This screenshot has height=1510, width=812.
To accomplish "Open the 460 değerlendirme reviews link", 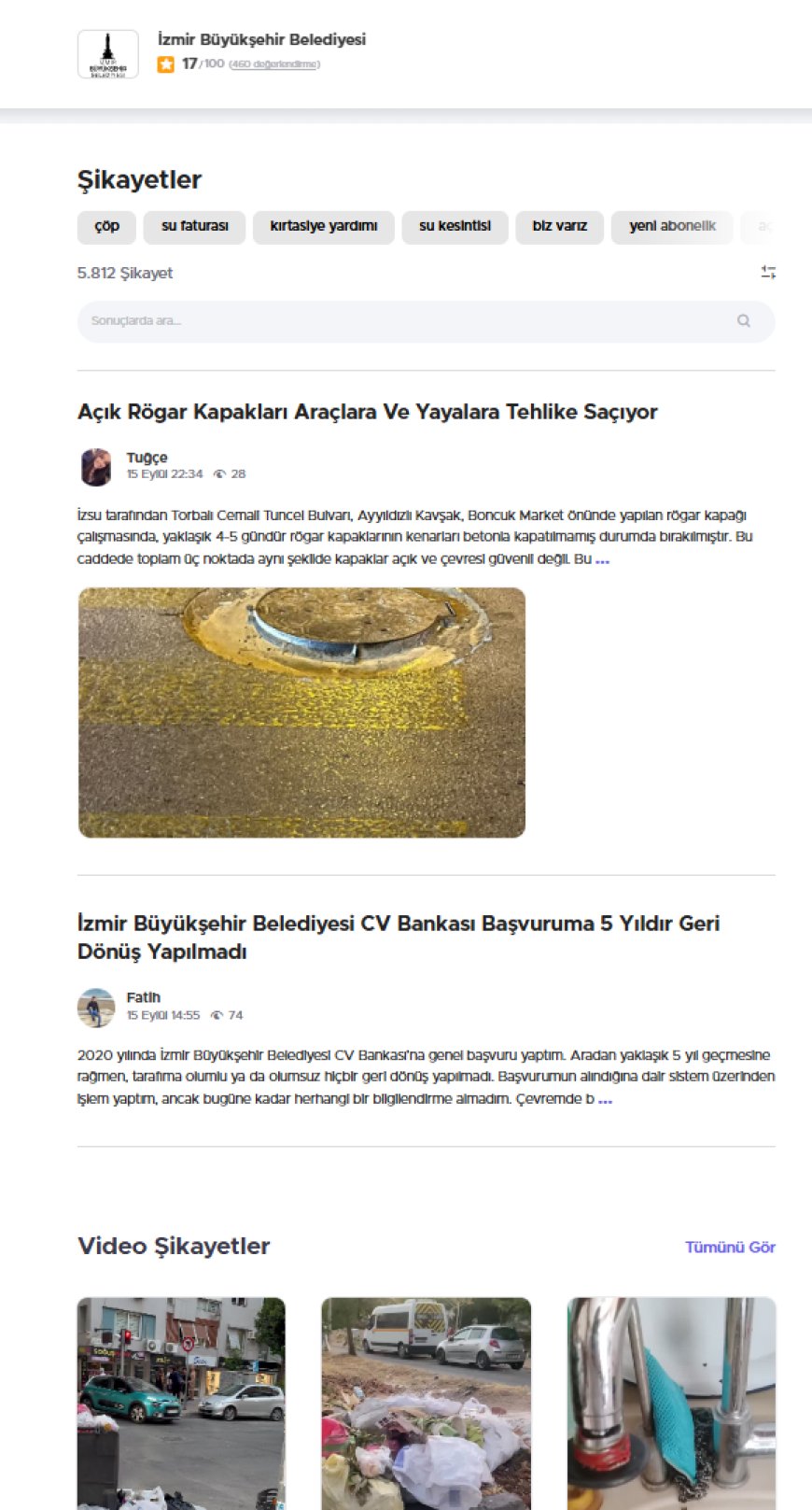I will coord(274,64).
